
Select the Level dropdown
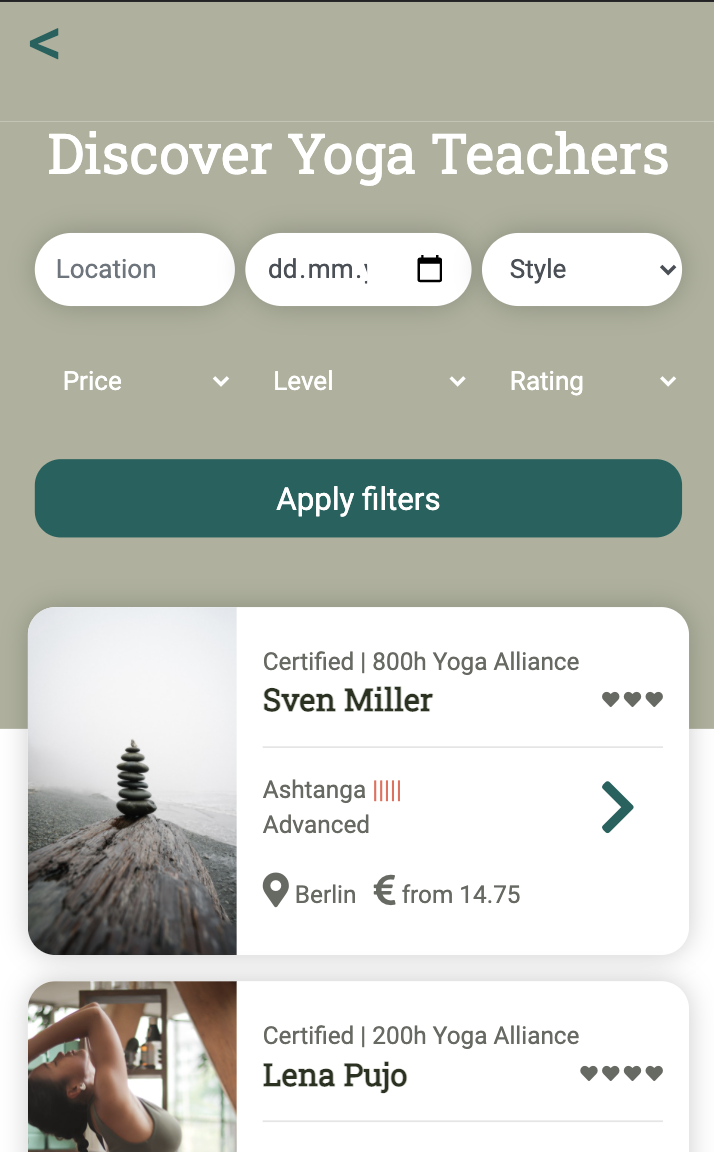point(369,381)
